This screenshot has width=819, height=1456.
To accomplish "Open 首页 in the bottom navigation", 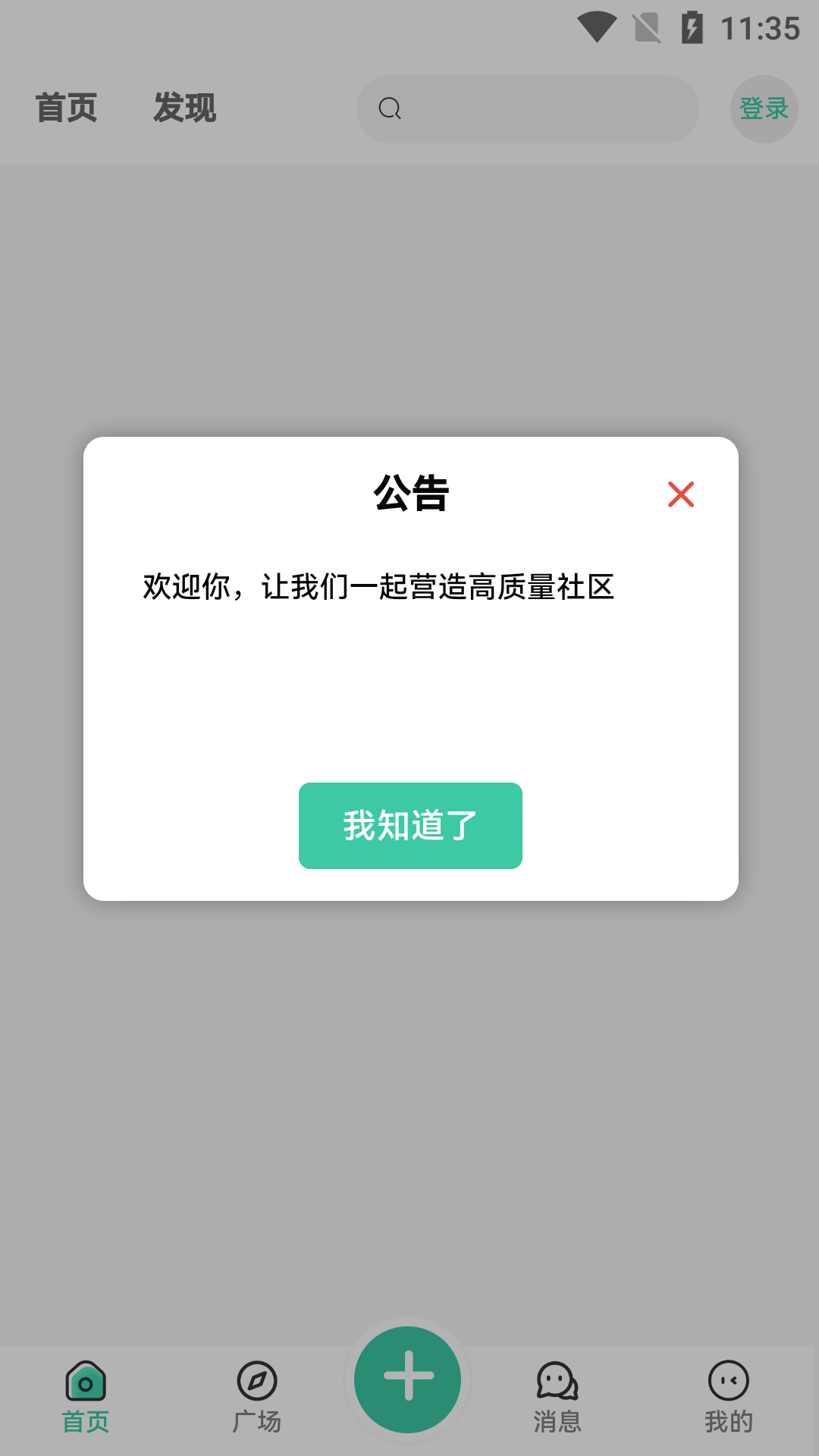I will tap(86, 1397).
